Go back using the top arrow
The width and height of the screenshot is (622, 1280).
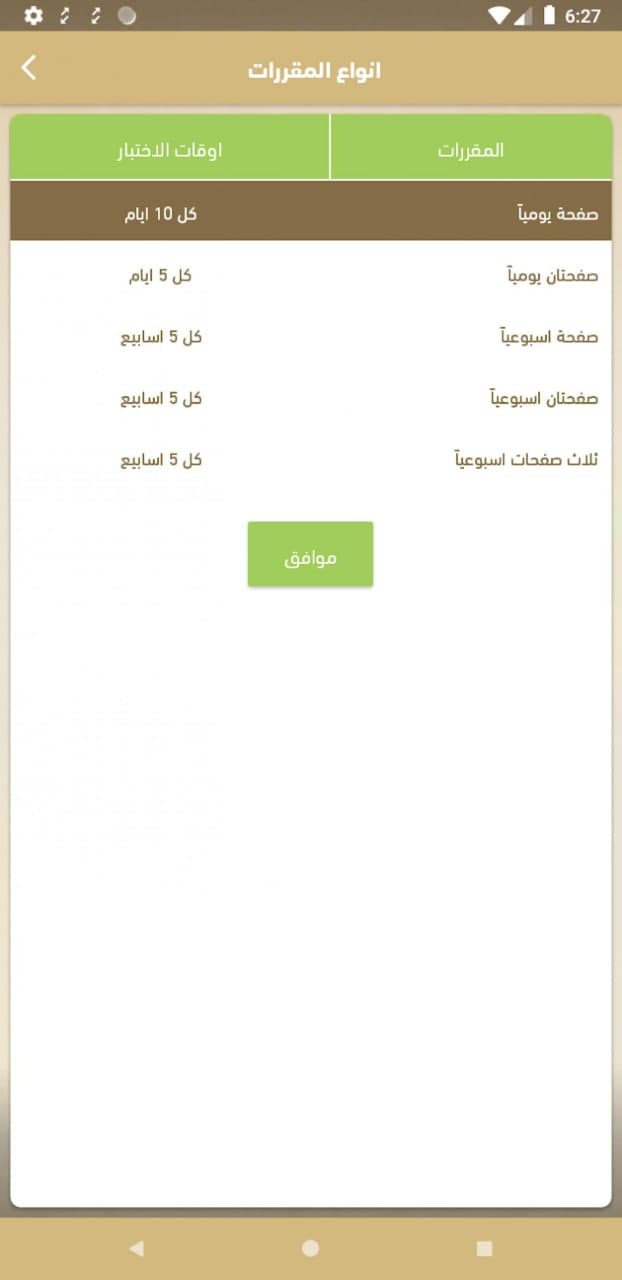(x=29, y=68)
